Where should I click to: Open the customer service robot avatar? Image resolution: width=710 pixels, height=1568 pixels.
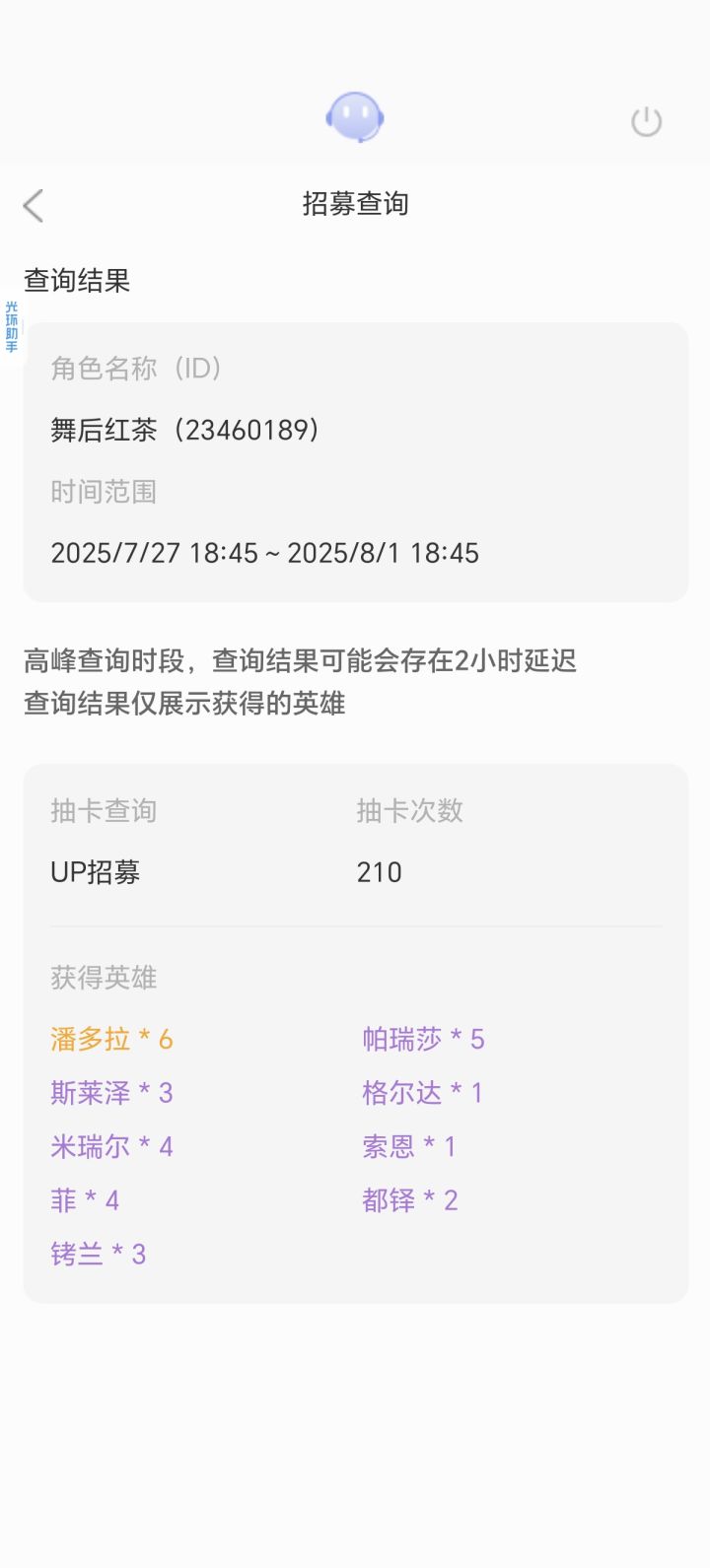tap(354, 118)
